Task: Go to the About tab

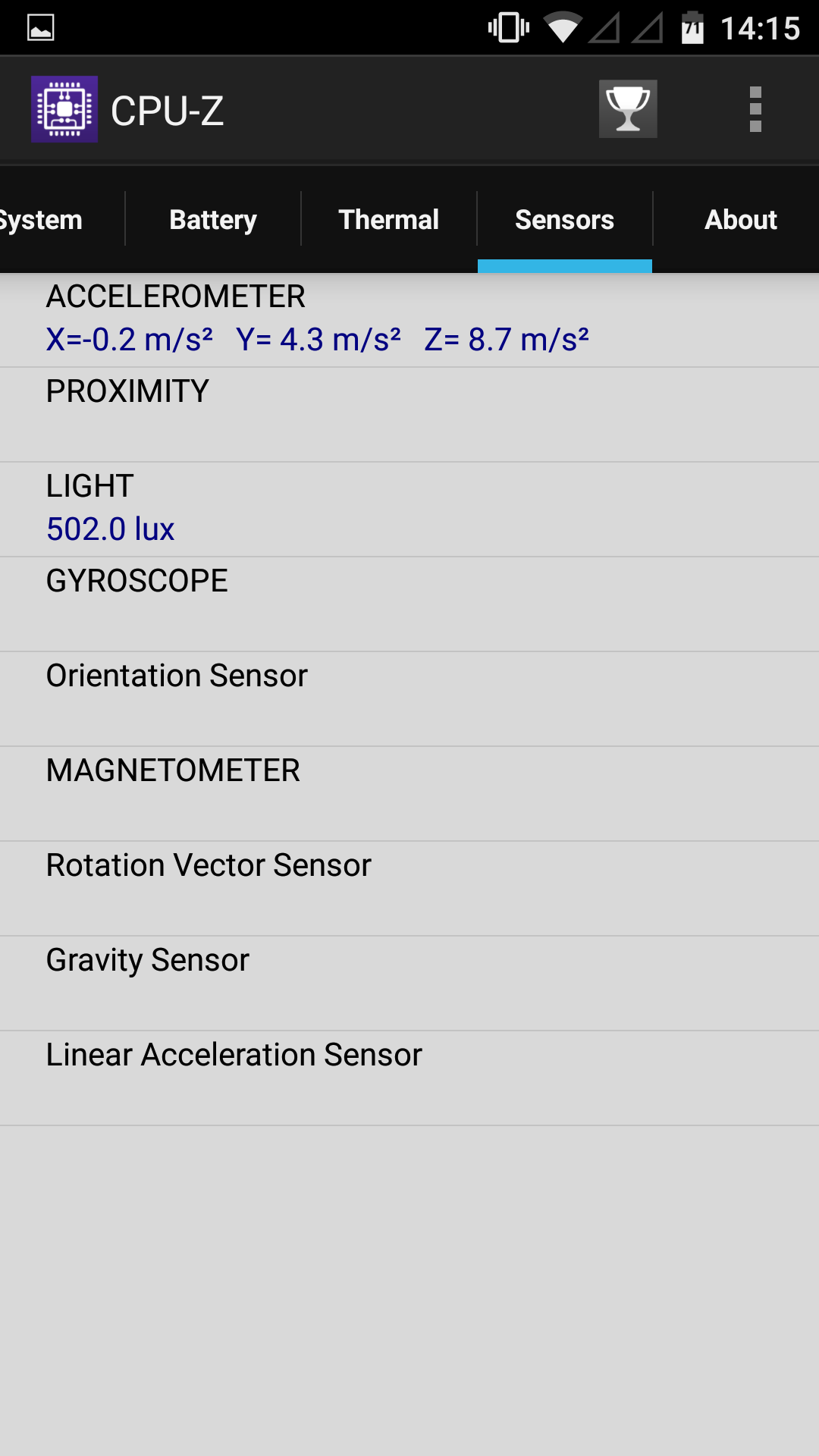Action: click(x=740, y=220)
